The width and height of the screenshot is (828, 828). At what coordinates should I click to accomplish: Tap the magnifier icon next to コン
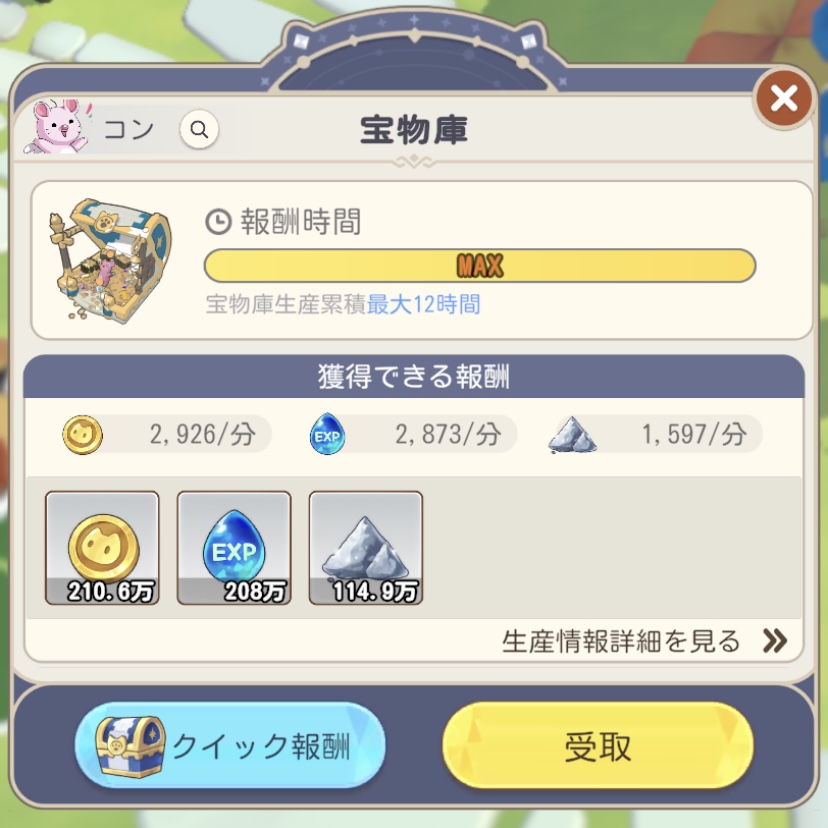tap(199, 129)
